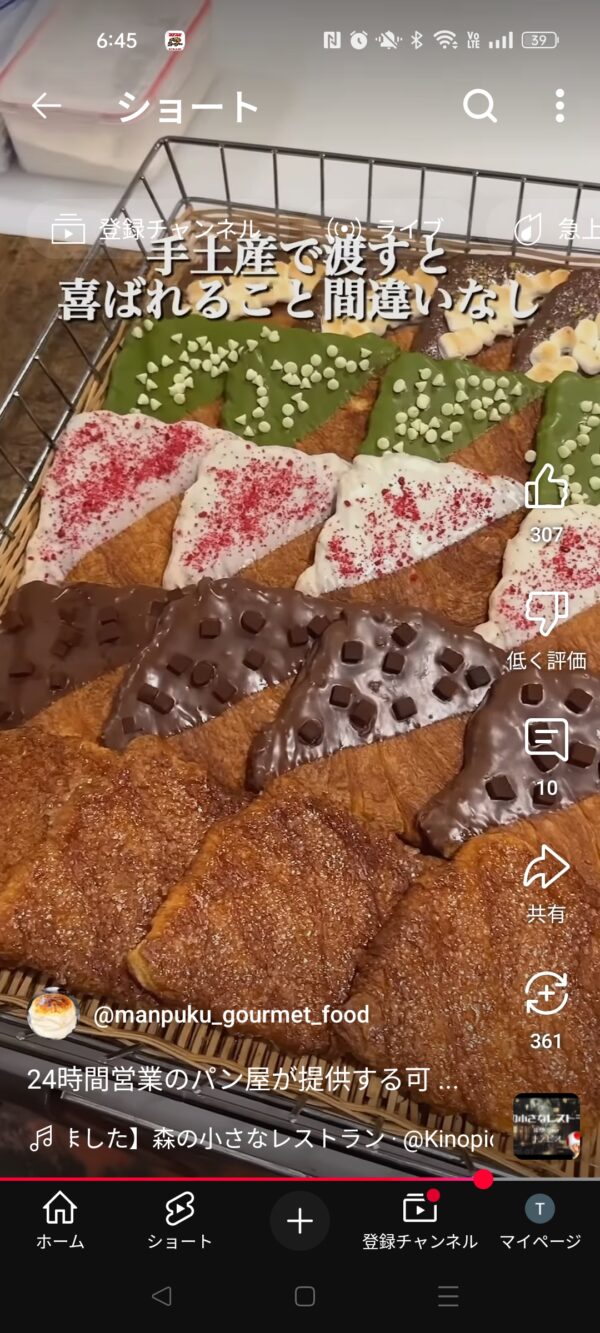Screen dimensions: 600x1333
Task: Dislike this Short (低く評価)
Action: point(546,614)
